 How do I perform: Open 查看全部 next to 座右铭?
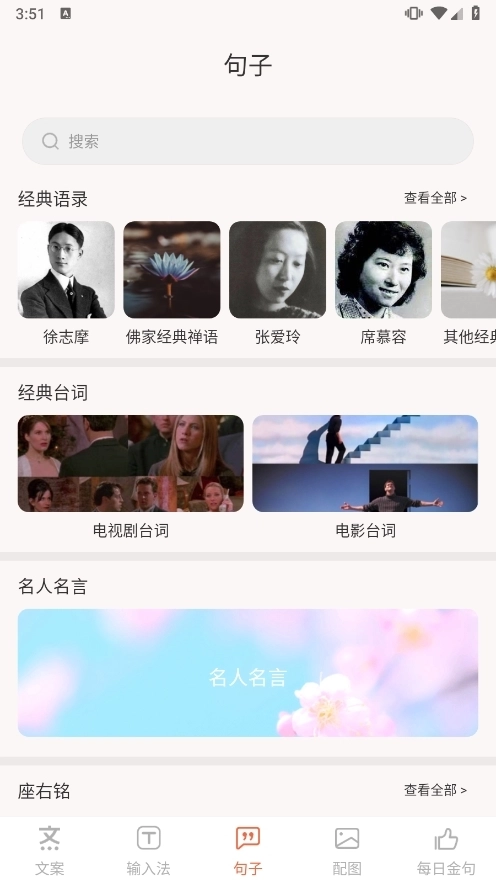click(435, 790)
